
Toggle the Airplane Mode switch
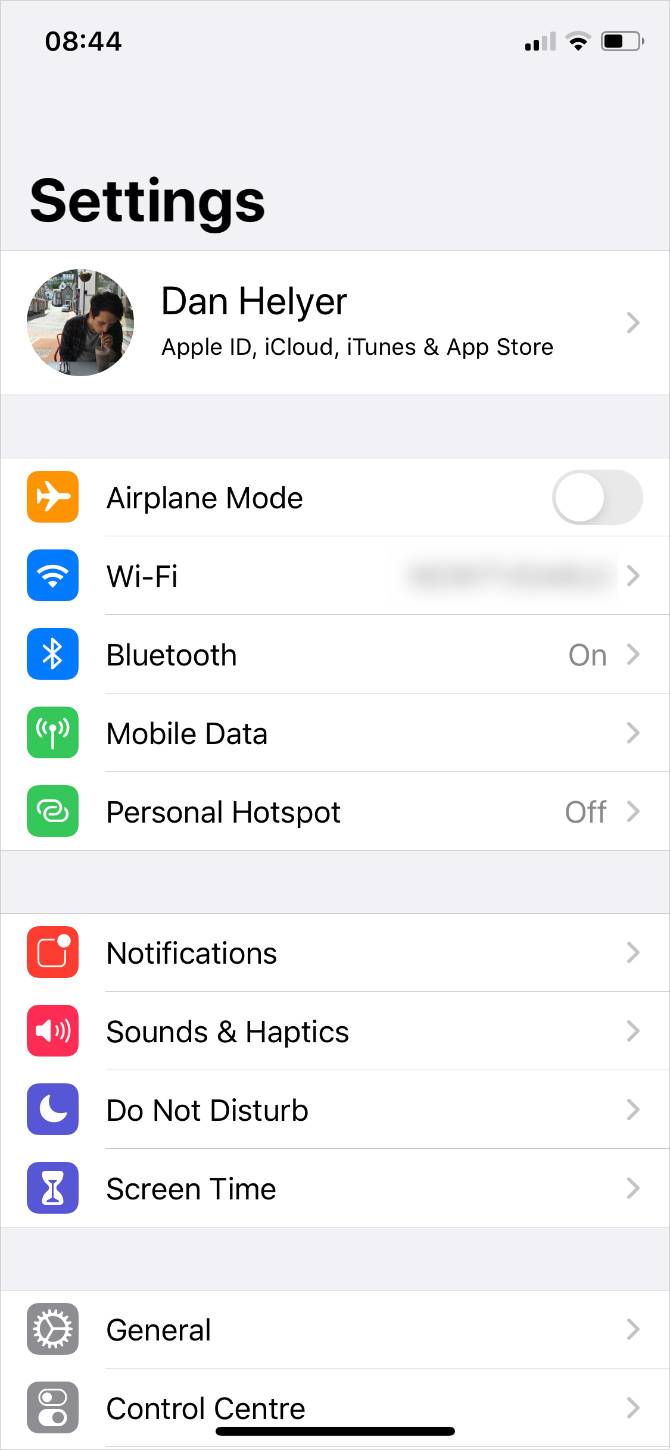[597, 498]
